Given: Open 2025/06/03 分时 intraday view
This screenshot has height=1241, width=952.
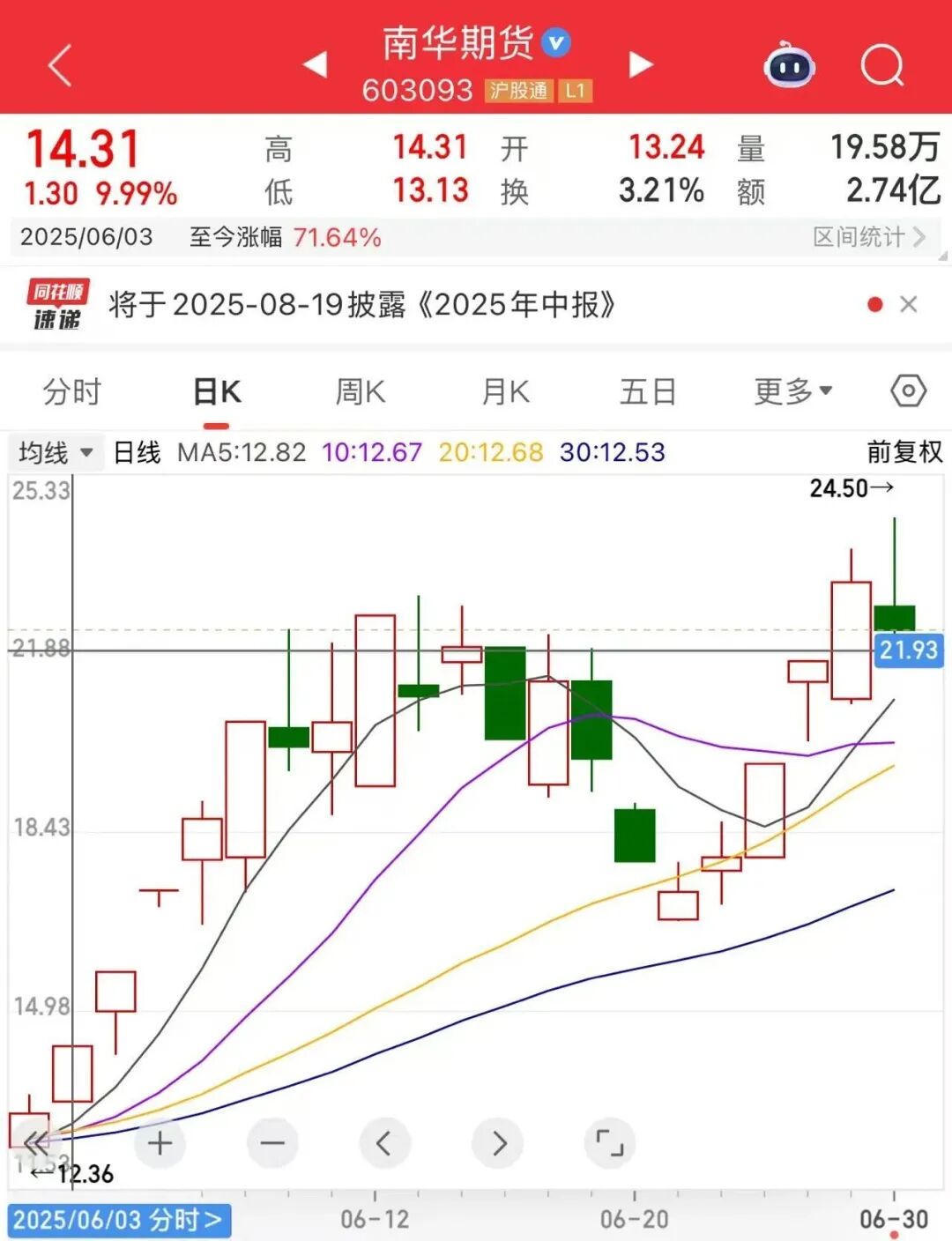Looking at the screenshot, I should 118,1221.
